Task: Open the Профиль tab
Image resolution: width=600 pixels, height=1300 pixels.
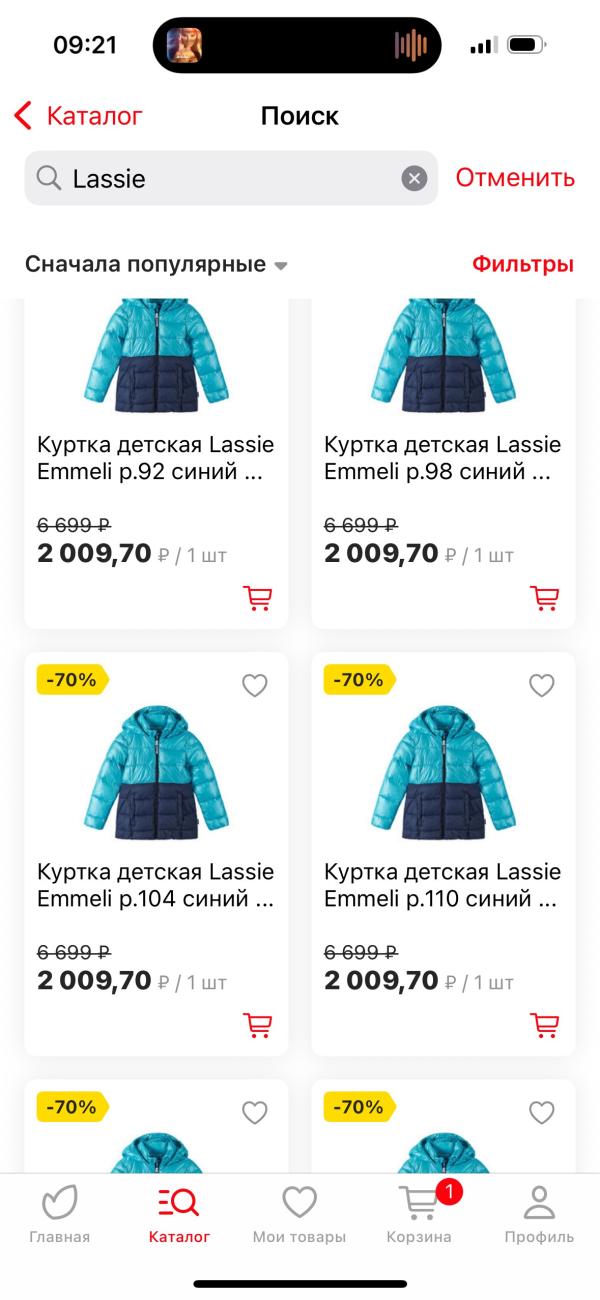Action: pos(539,1215)
